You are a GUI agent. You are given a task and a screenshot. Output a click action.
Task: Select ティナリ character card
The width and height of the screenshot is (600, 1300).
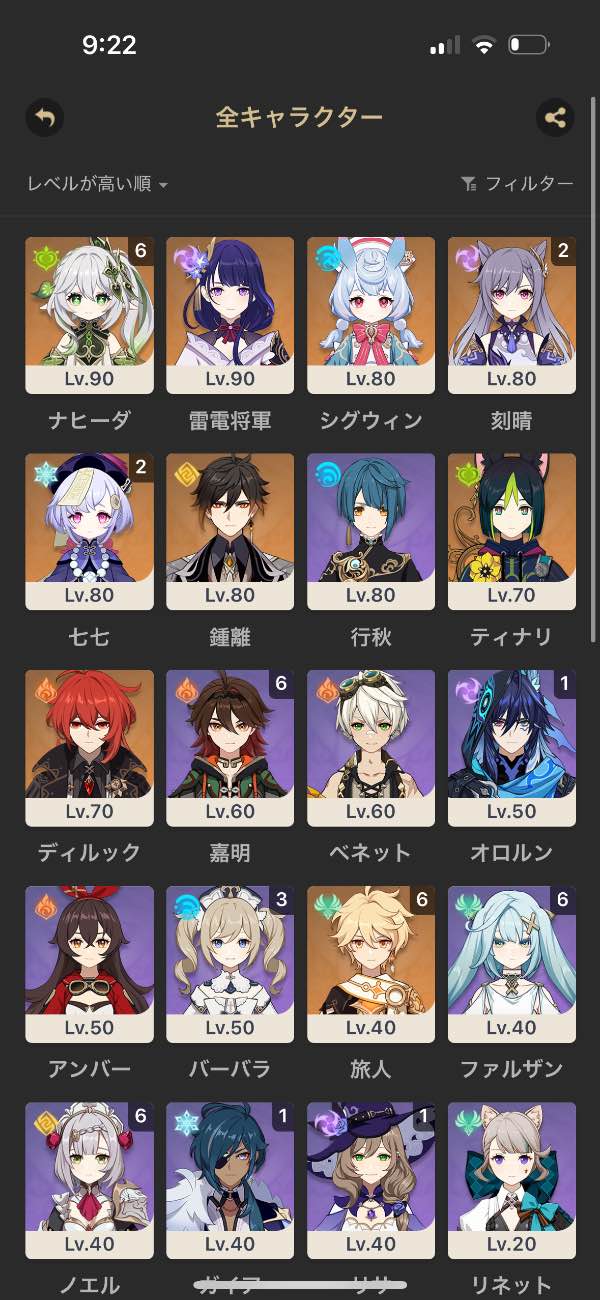pos(512,531)
